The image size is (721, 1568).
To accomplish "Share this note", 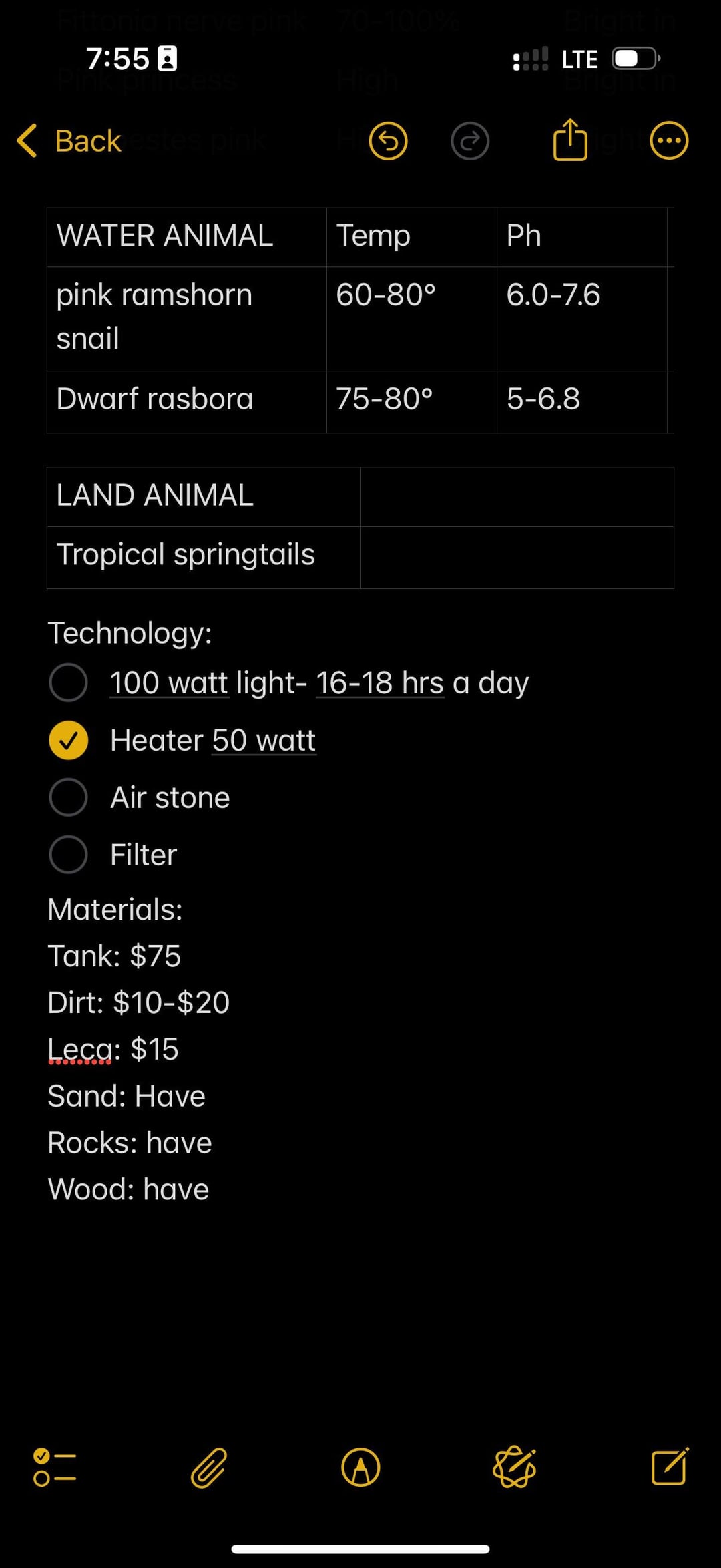I will click(x=570, y=140).
